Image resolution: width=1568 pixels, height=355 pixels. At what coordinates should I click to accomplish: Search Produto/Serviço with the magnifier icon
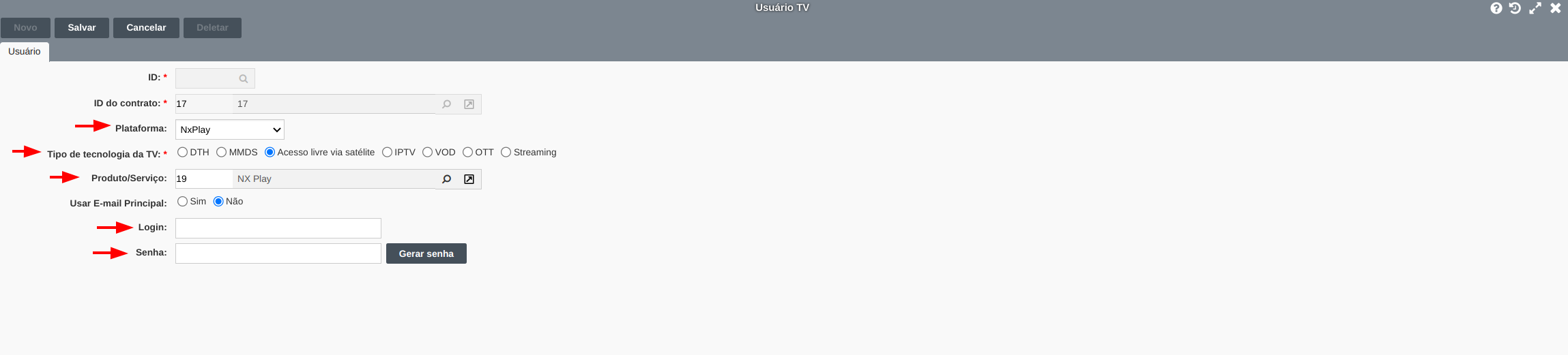(x=446, y=179)
